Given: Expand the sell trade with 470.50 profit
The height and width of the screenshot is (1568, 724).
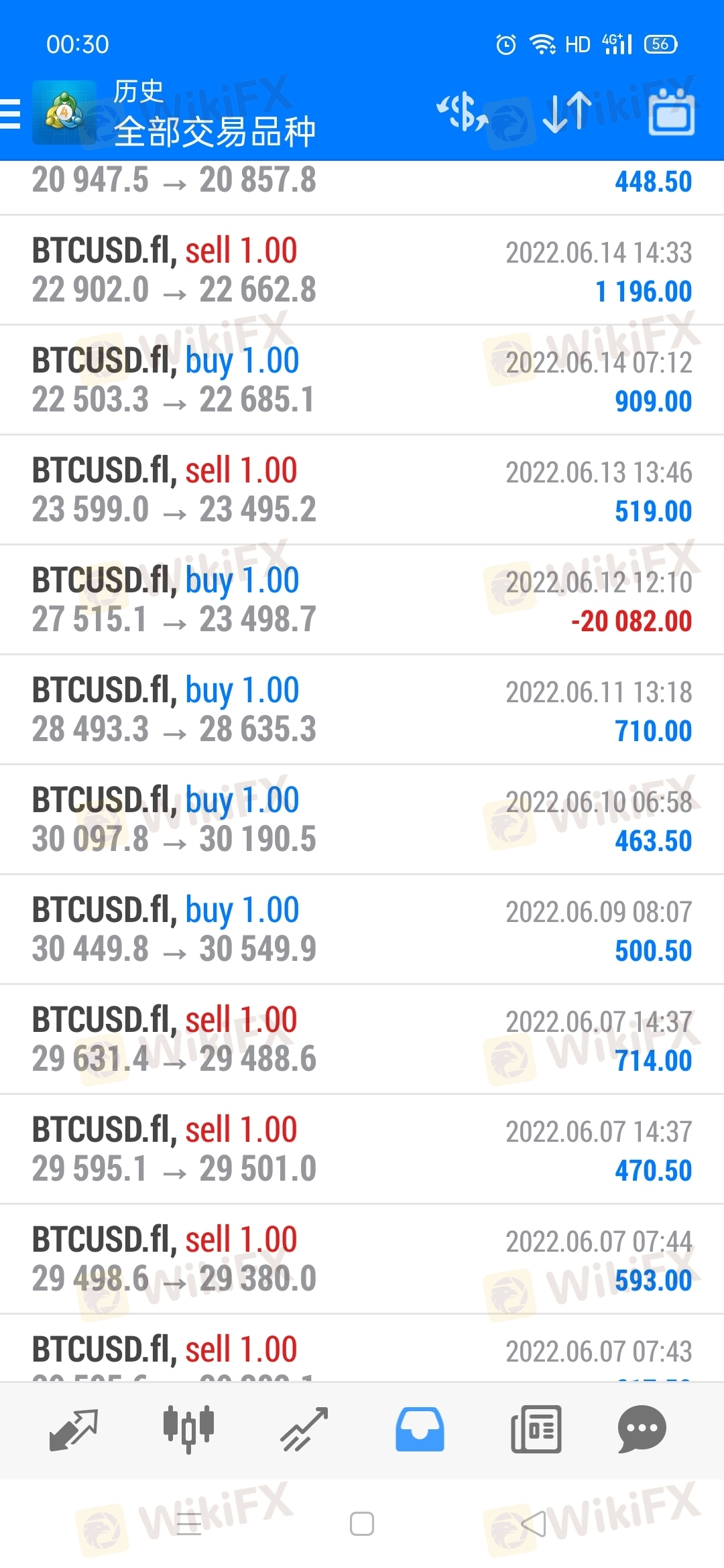Looking at the screenshot, I should [362, 1150].
